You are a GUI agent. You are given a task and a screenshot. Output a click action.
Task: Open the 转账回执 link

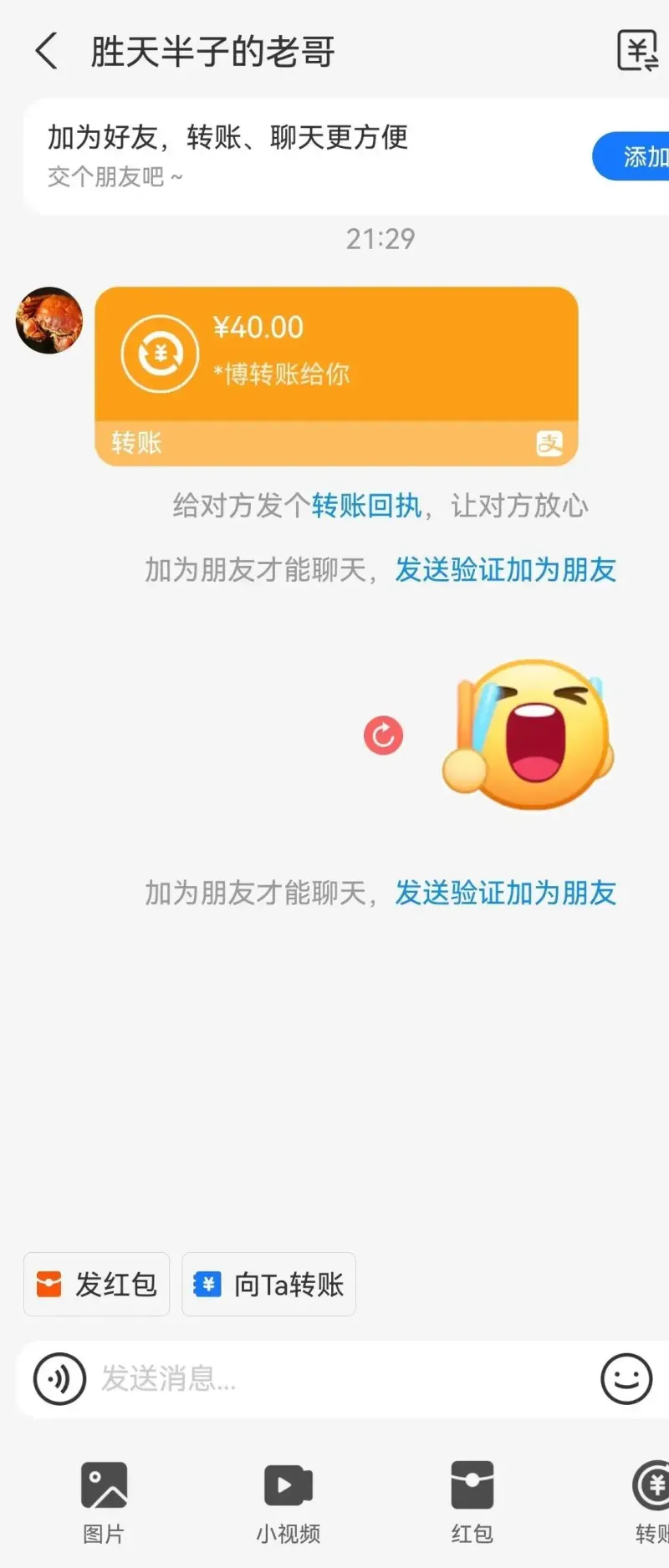tap(366, 506)
